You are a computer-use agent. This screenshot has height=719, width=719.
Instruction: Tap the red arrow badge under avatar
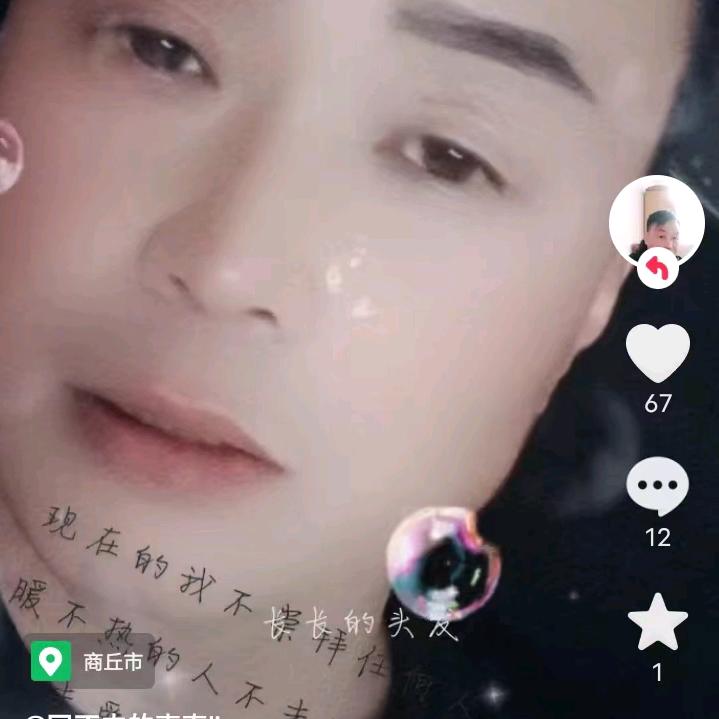[658, 268]
